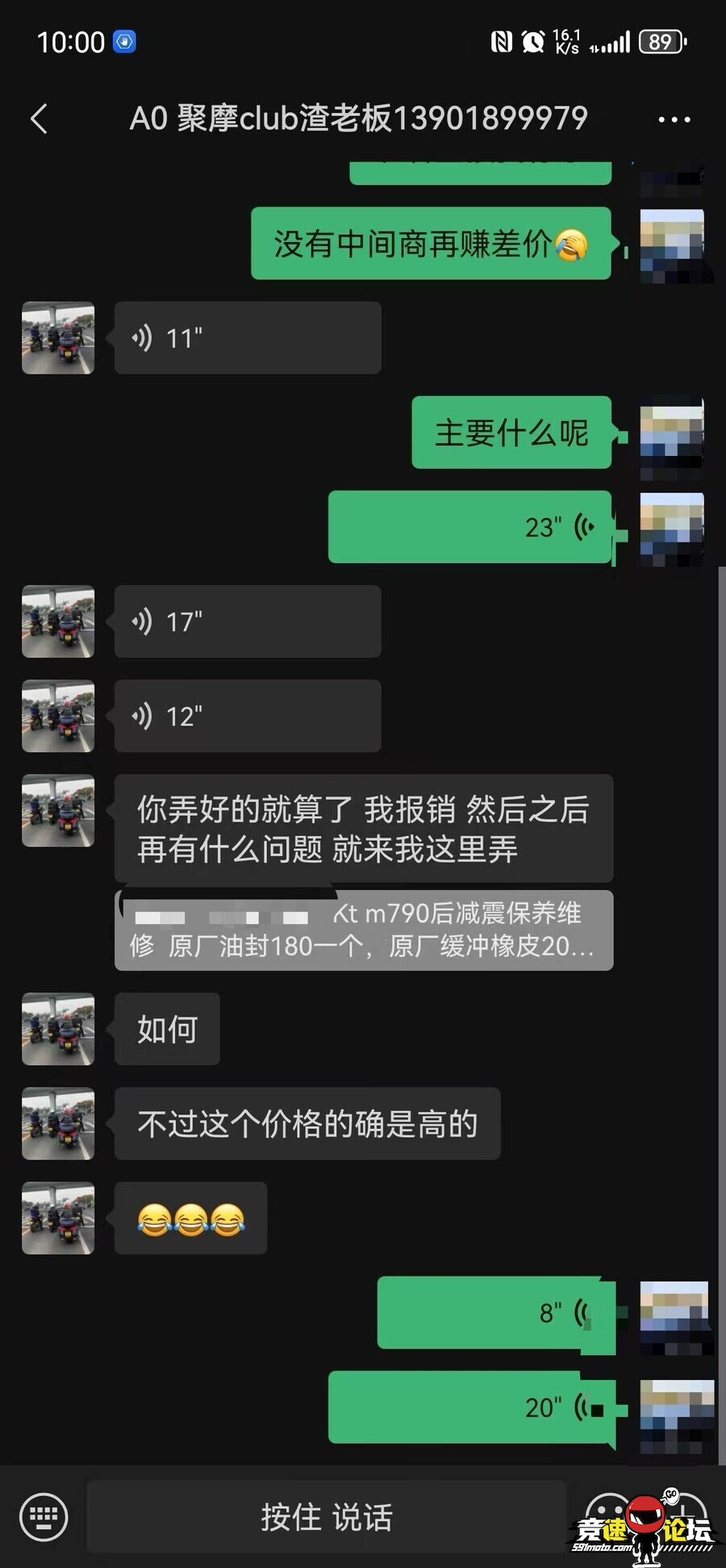Switch to keyboard text input
The image size is (726, 1568).
[x=44, y=1516]
